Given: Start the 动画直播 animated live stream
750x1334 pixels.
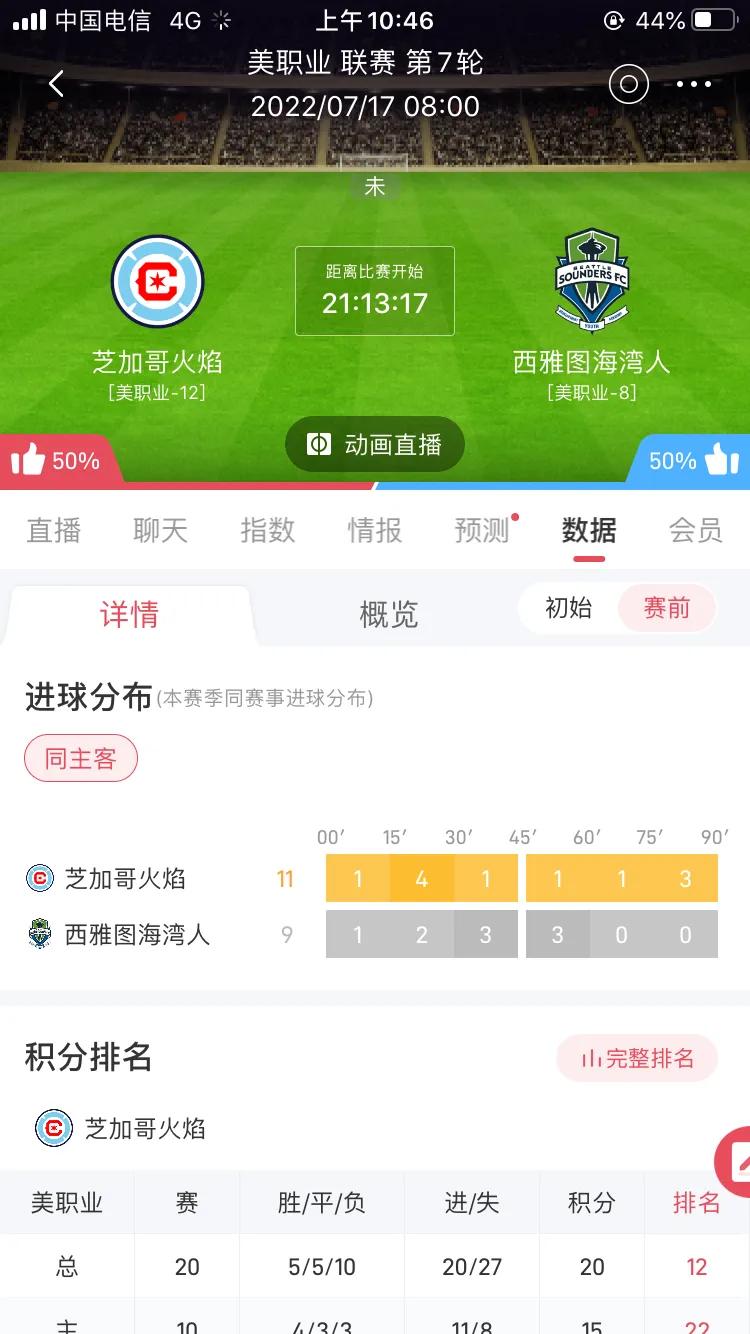Looking at the screenshot, I should pos(375,443).
